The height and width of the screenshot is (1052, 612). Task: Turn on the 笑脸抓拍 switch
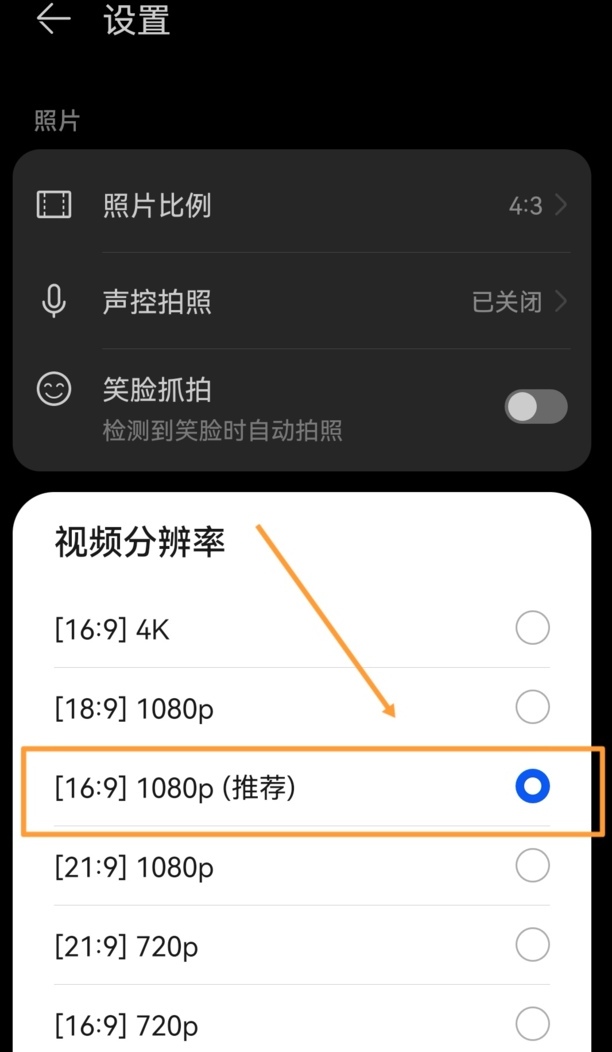coord(536,407)
